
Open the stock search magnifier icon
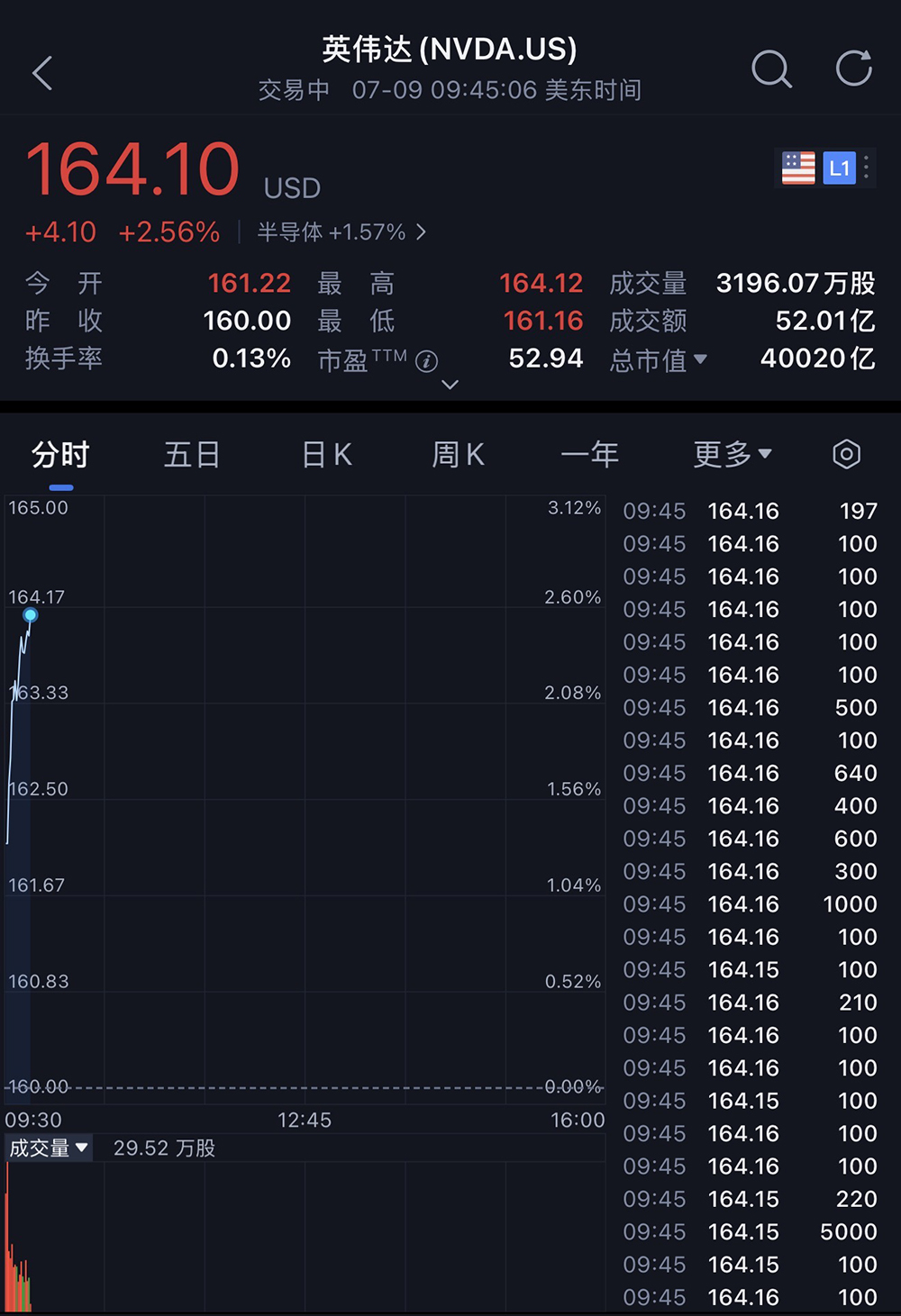click(x=770, y=69)
